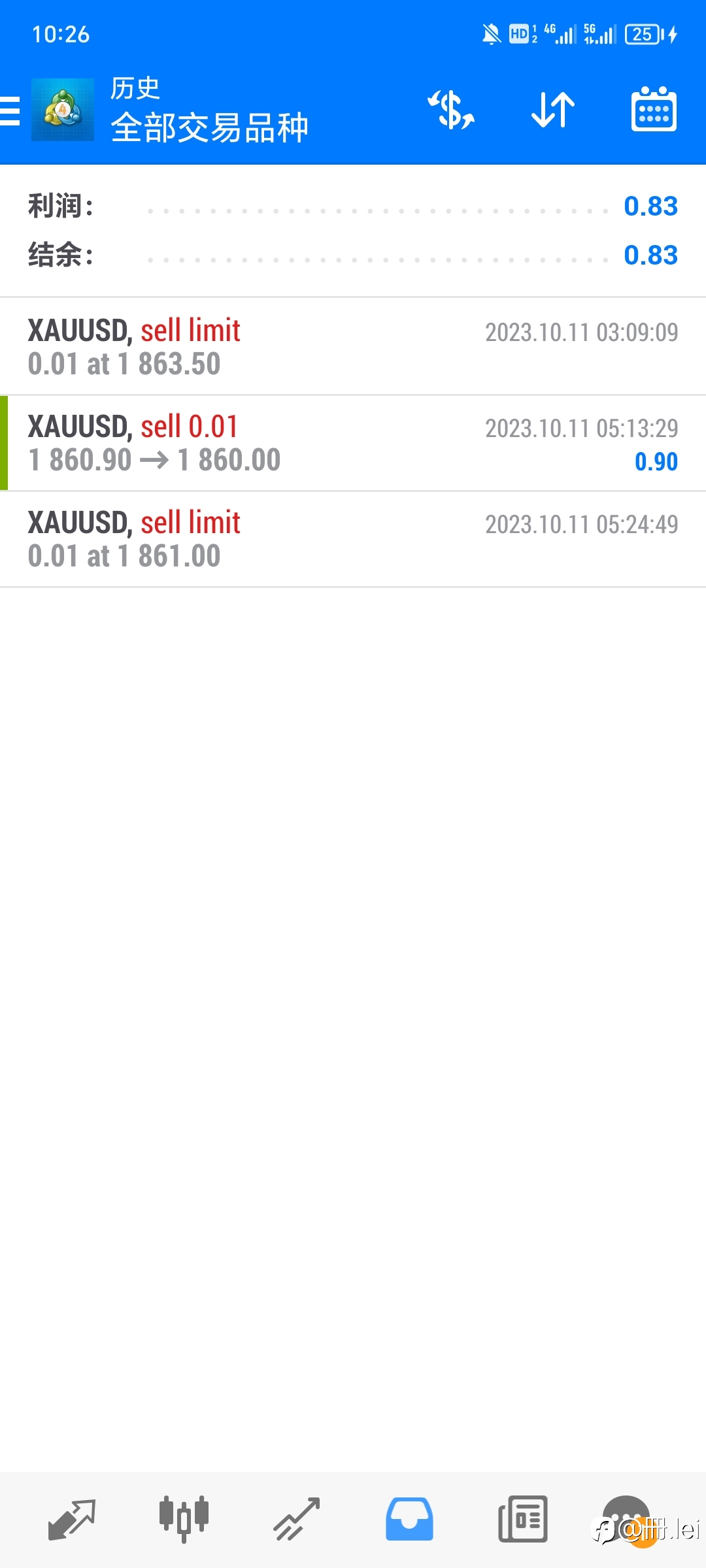Viewport: 706px width, 1568px height.
Task: Select the history inbox tab
Action: tap(409, 1520)
